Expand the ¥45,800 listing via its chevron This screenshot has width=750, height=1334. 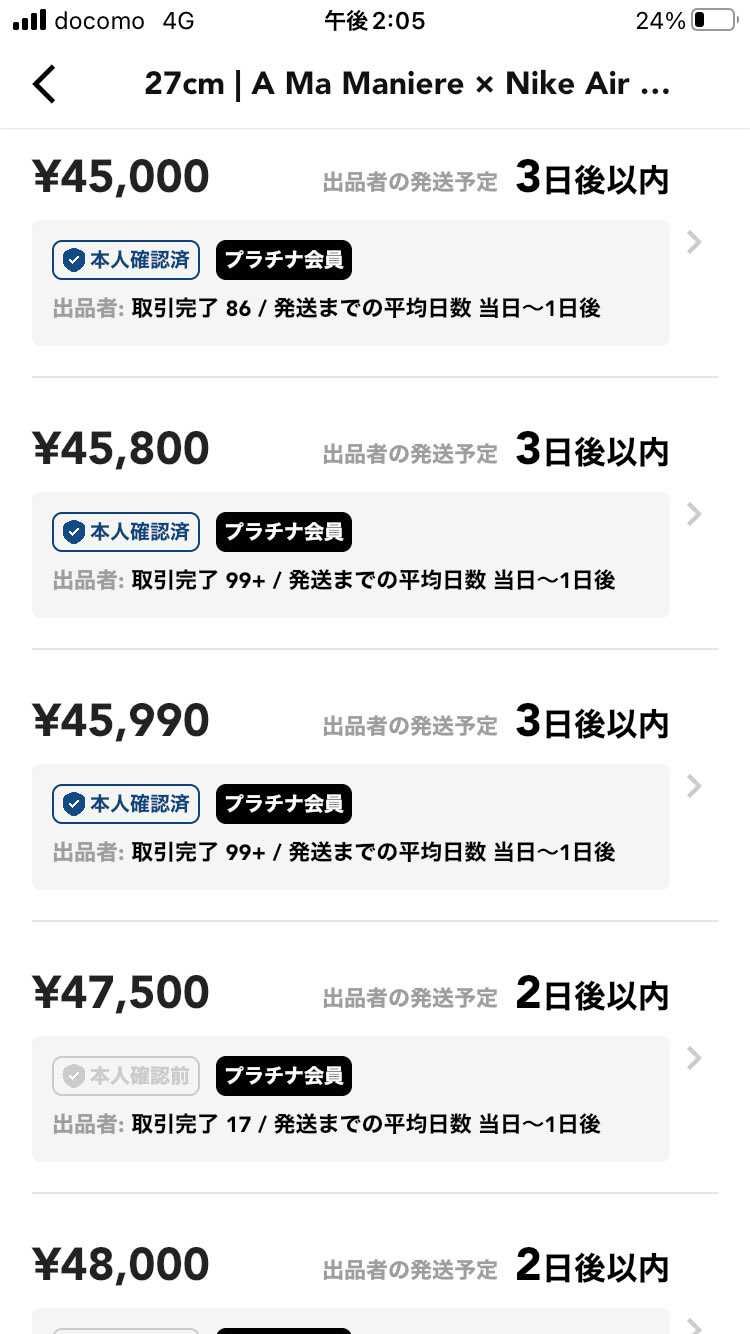pyautogui.click(x=693, y=514)
